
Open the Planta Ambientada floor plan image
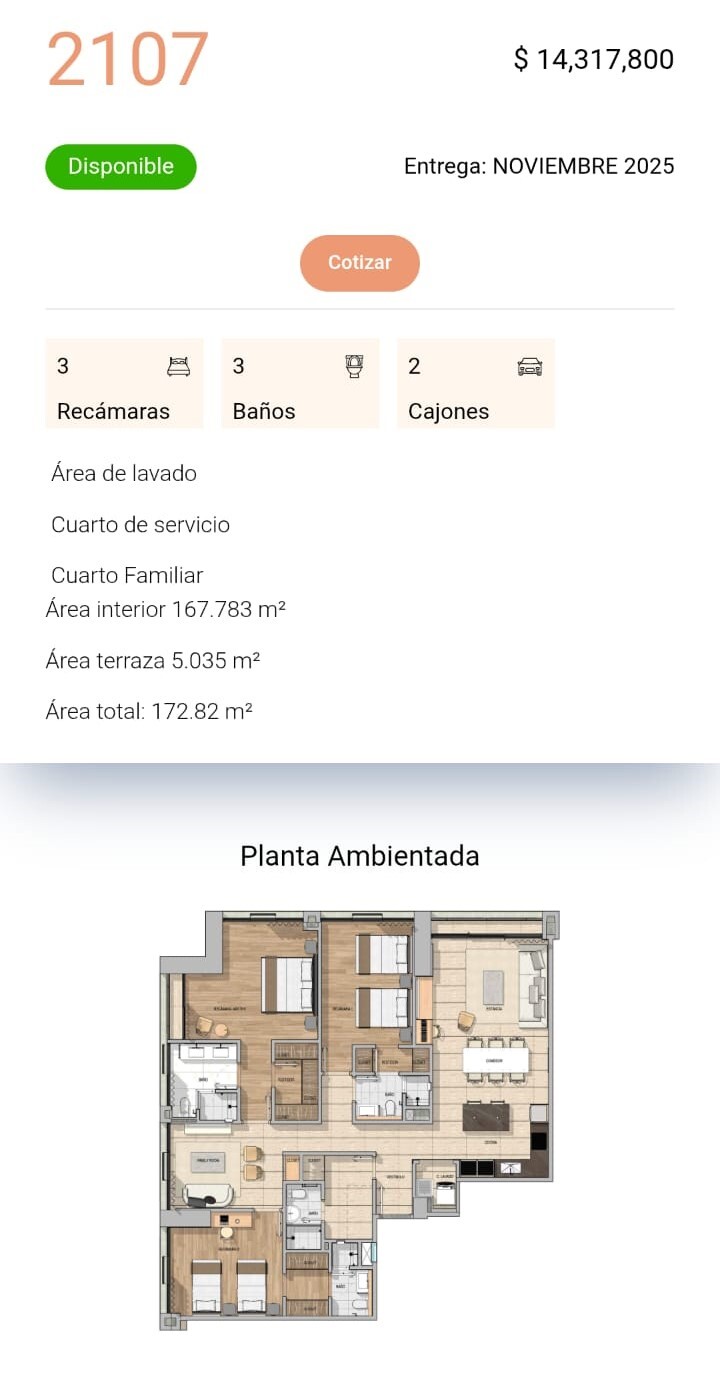tap(359, 1120)
